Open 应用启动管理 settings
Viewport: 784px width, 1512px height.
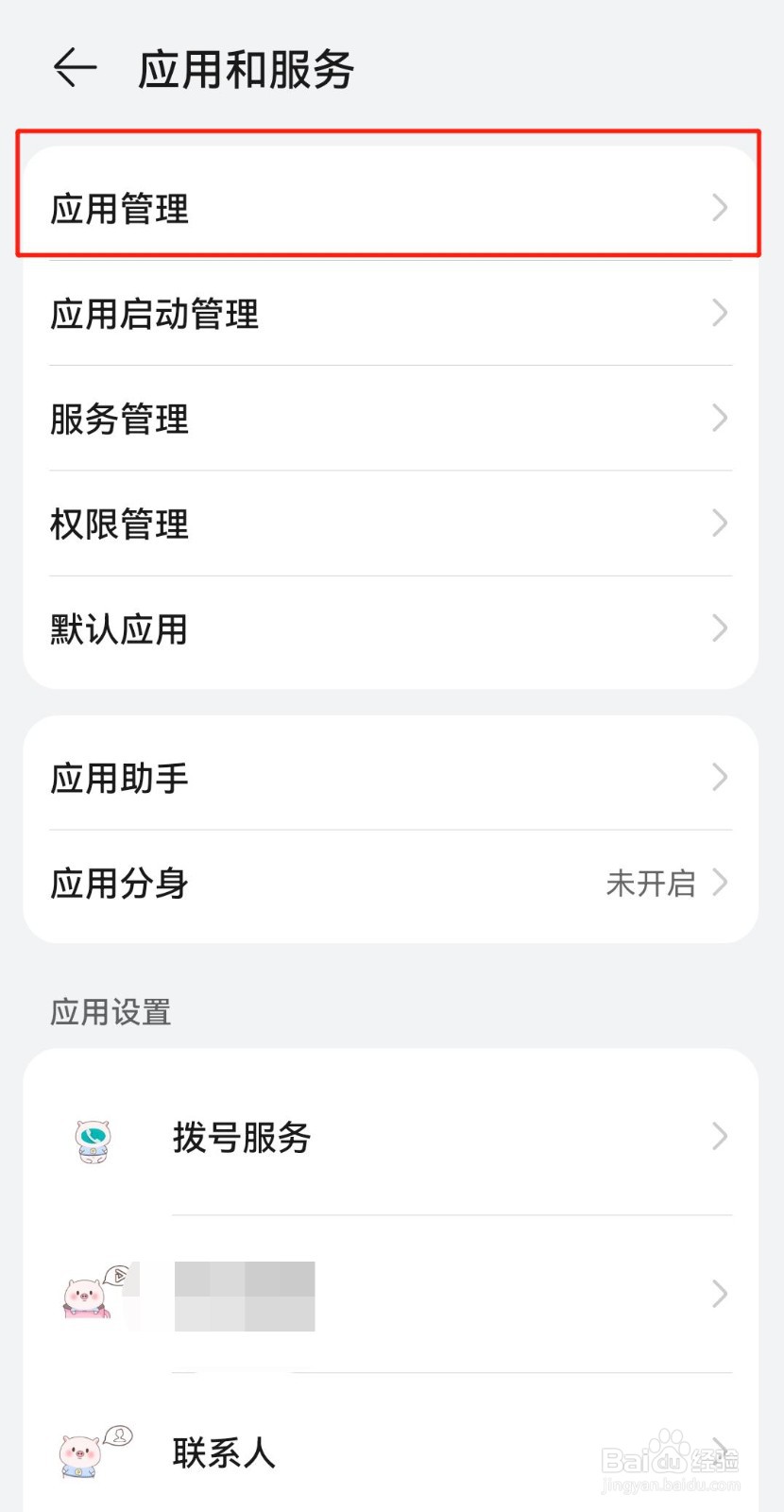click(389, 314)
